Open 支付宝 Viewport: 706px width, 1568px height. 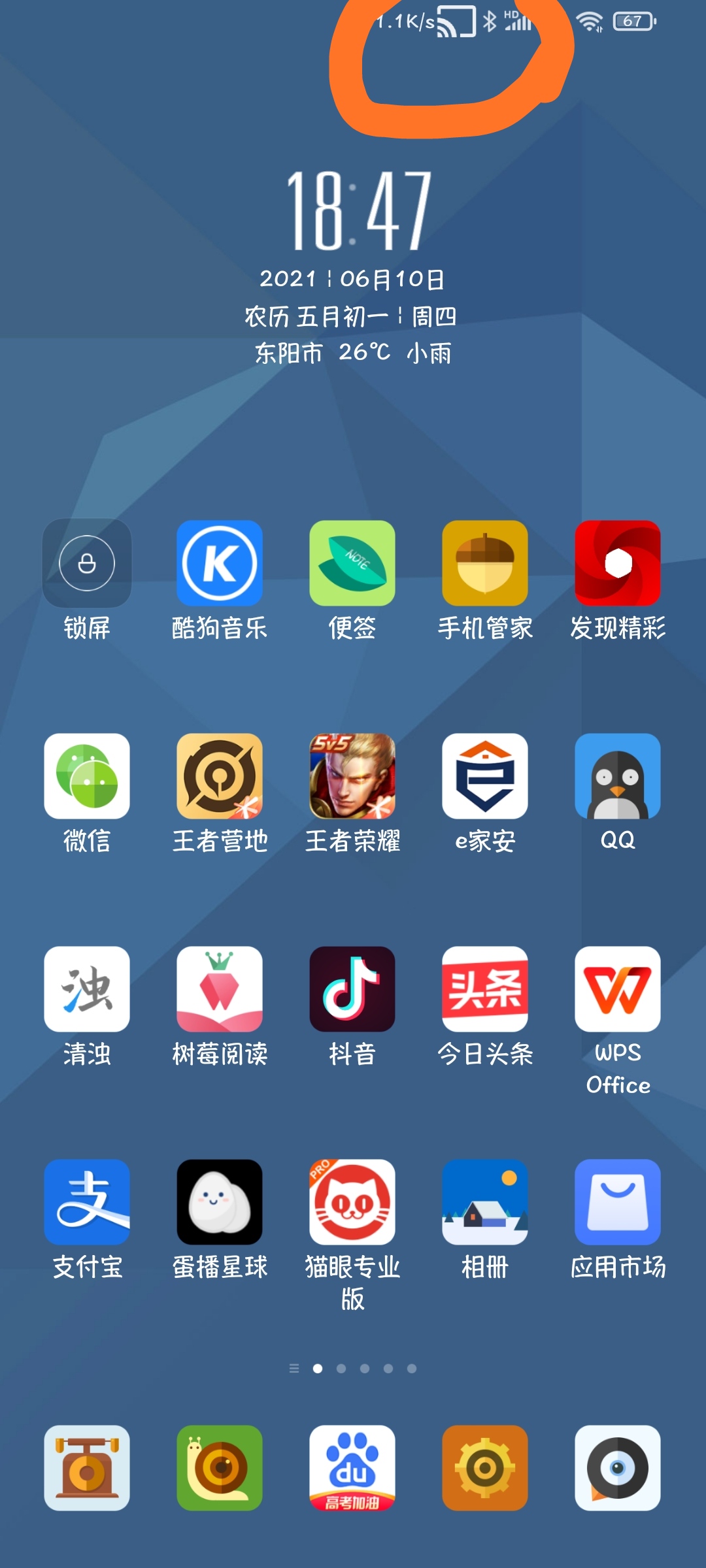point(87,1202)
